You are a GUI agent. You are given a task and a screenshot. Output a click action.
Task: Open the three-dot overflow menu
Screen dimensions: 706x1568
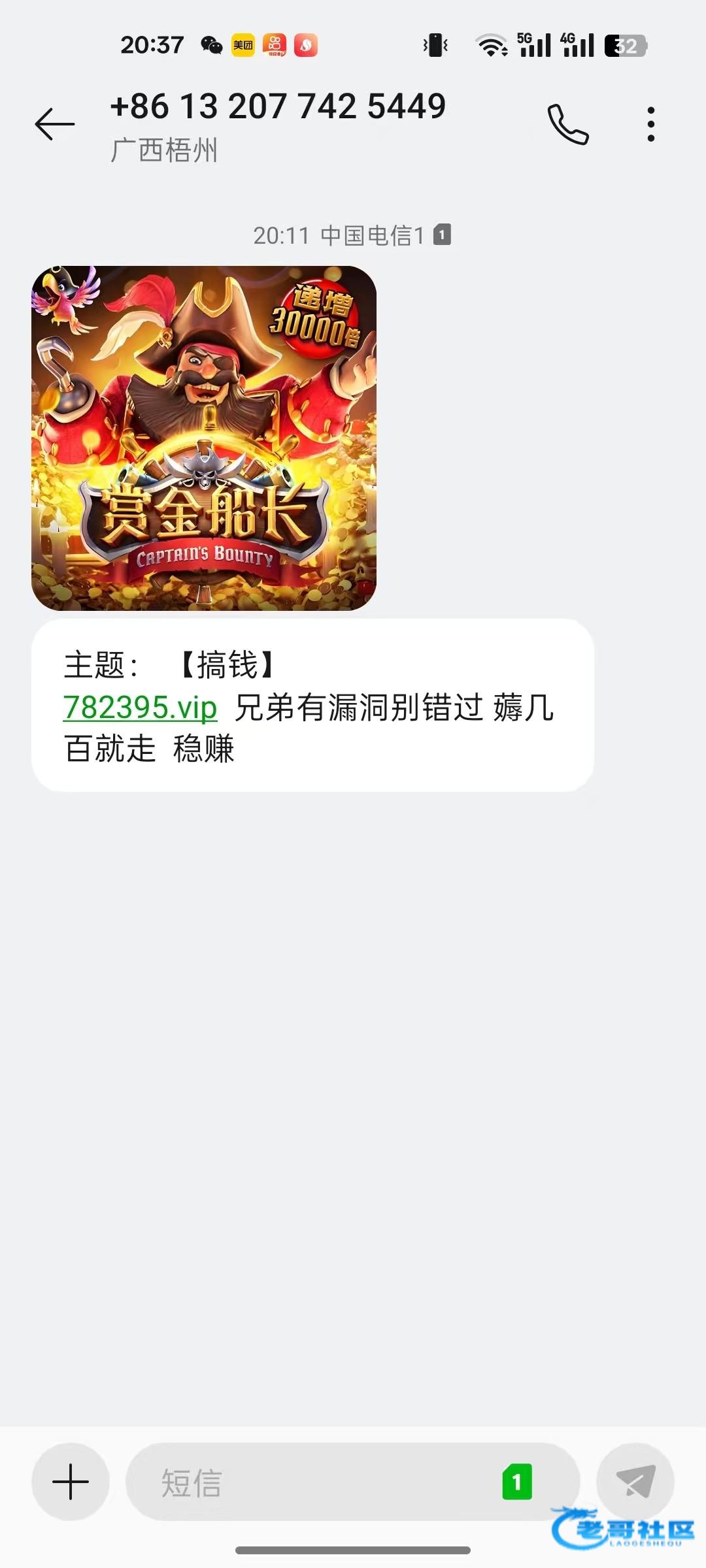click(650, 124)
